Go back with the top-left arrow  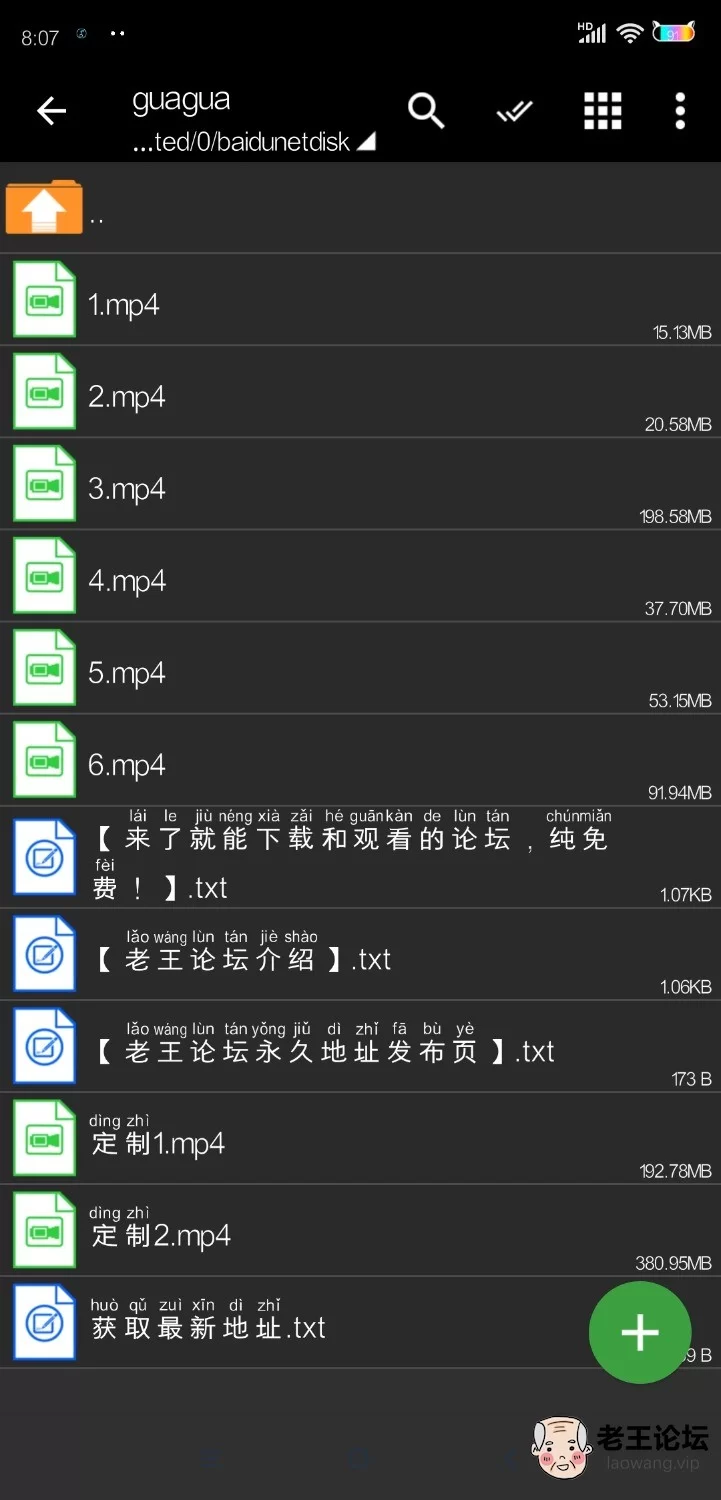pyautogui.click(x=51, y=111)
